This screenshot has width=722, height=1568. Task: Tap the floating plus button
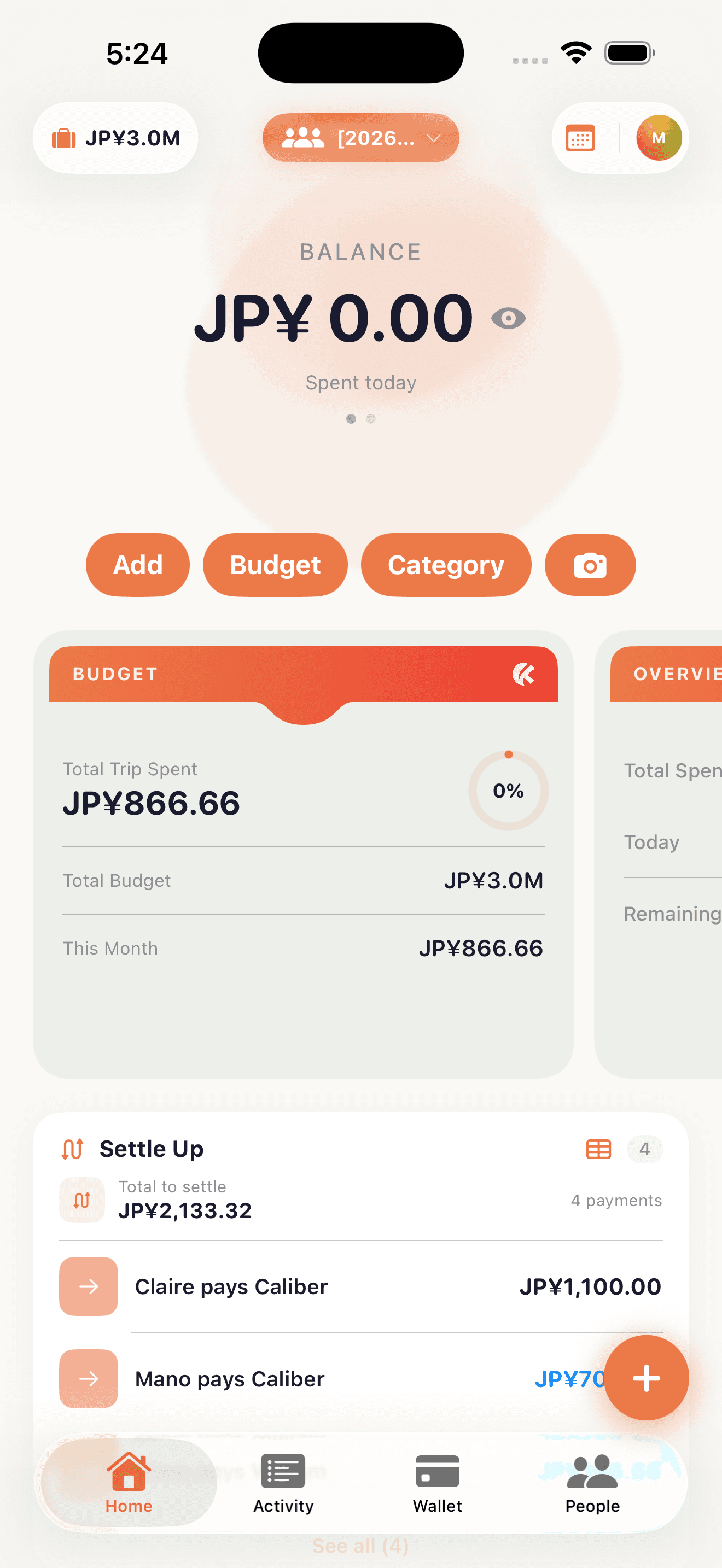pyautogui.click(x=646, y=1378)
